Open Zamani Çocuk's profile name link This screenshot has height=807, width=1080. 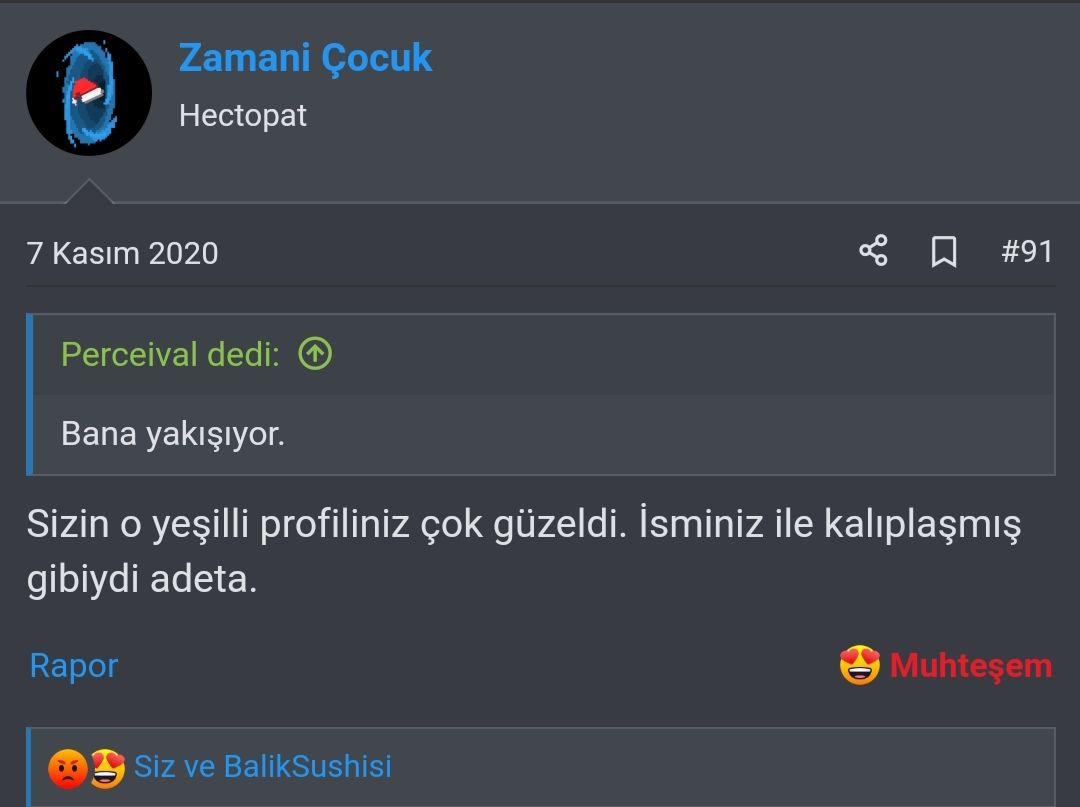(305, 59)
